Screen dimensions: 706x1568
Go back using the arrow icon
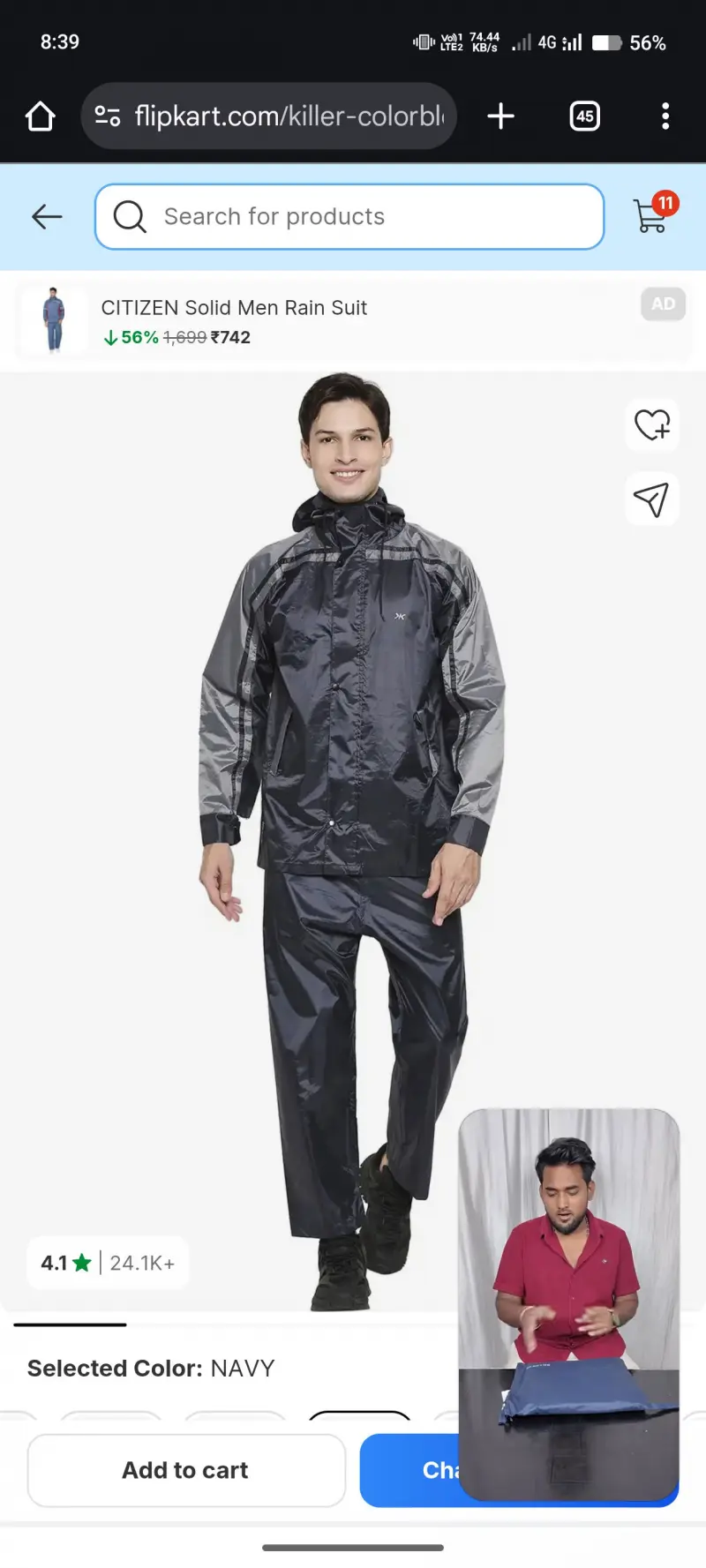point(47,216)
